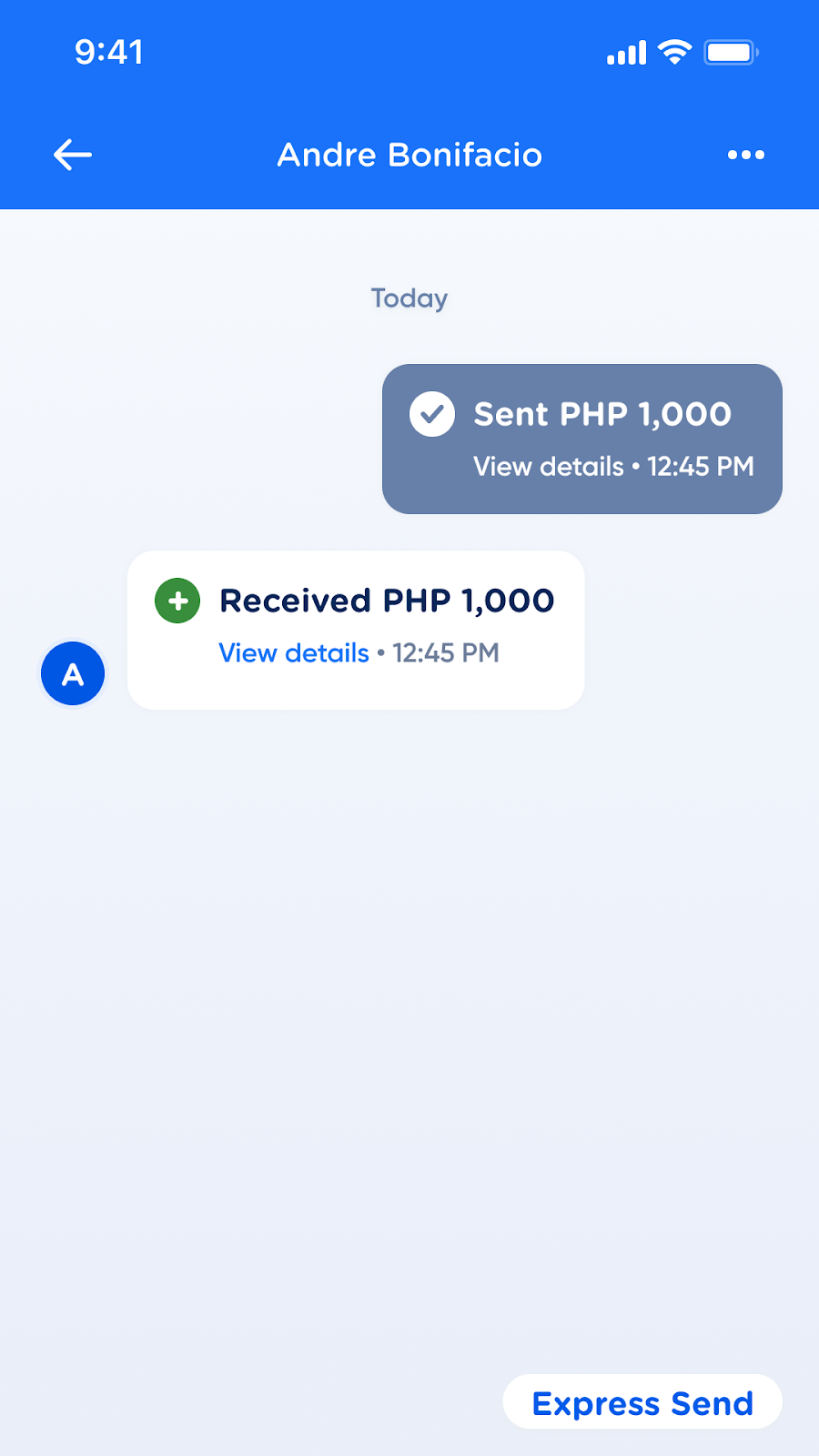Tap the 9:41 clock in status bar
The image size is (819, 1456).
pyautogui.click(x=109, y=52)
